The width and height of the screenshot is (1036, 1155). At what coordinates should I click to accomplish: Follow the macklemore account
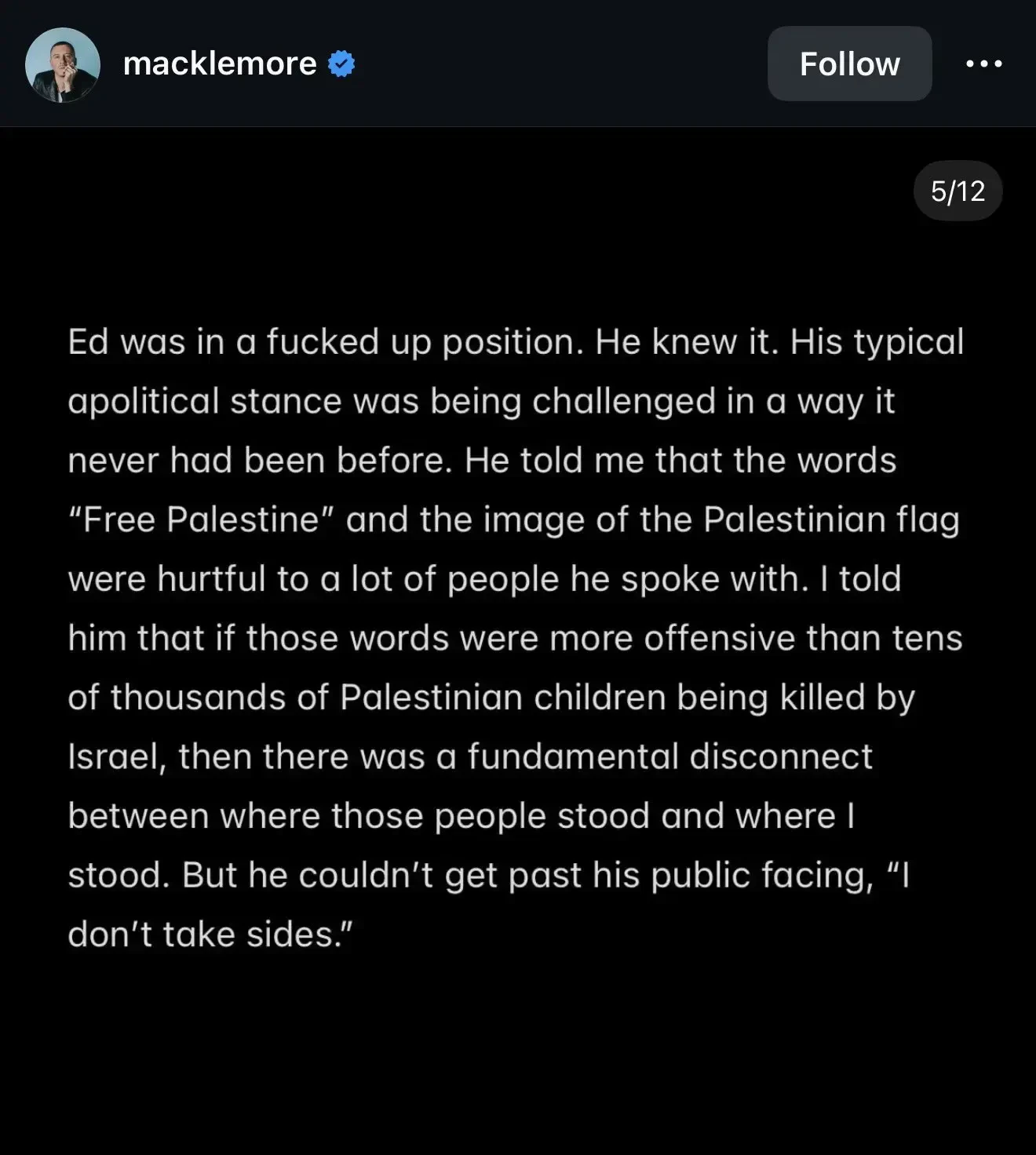click(849, 64)
